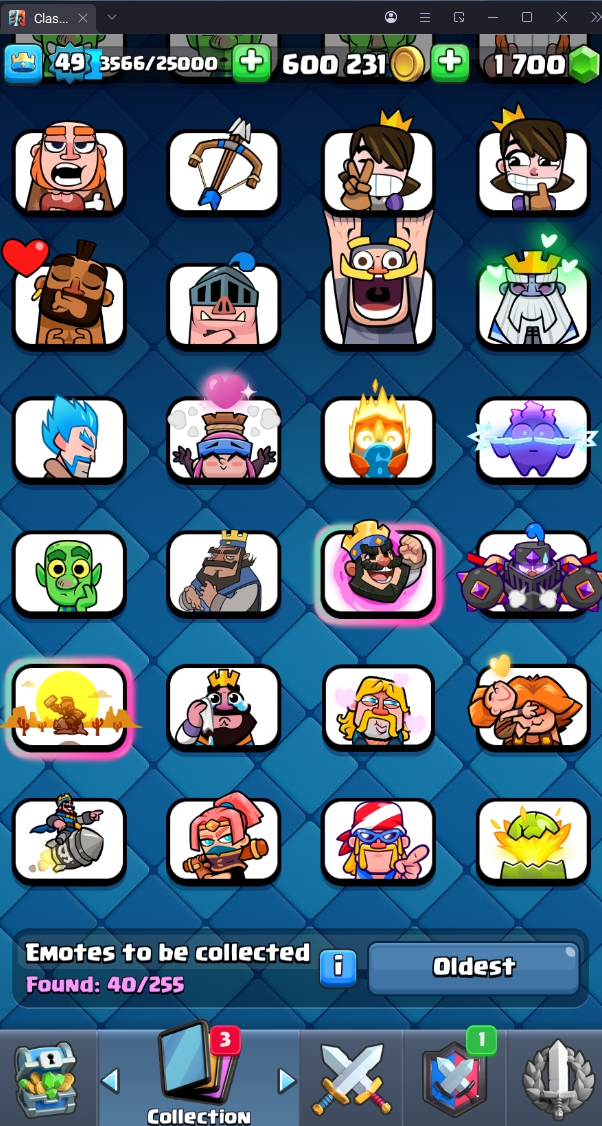Switch to the Clan tab with shield
602x1126 pixels.
coord(454,1080)
